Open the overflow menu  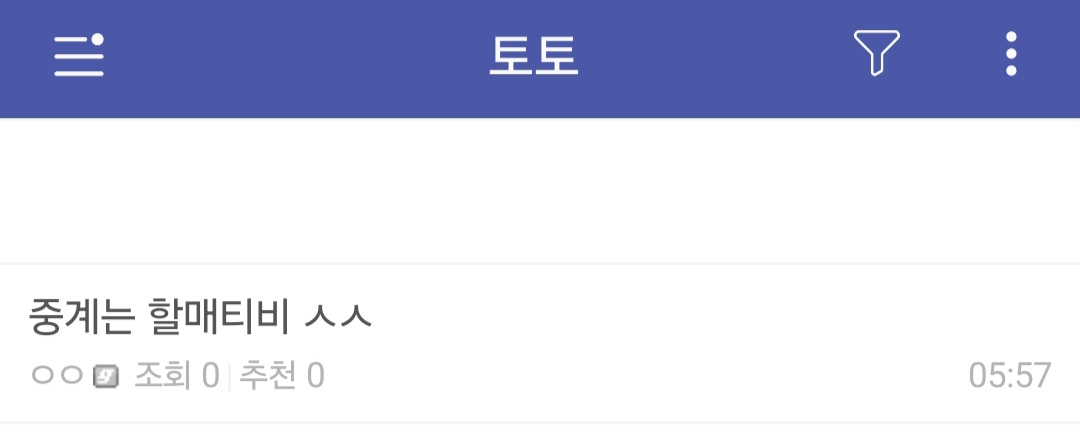coord(1011,54)
